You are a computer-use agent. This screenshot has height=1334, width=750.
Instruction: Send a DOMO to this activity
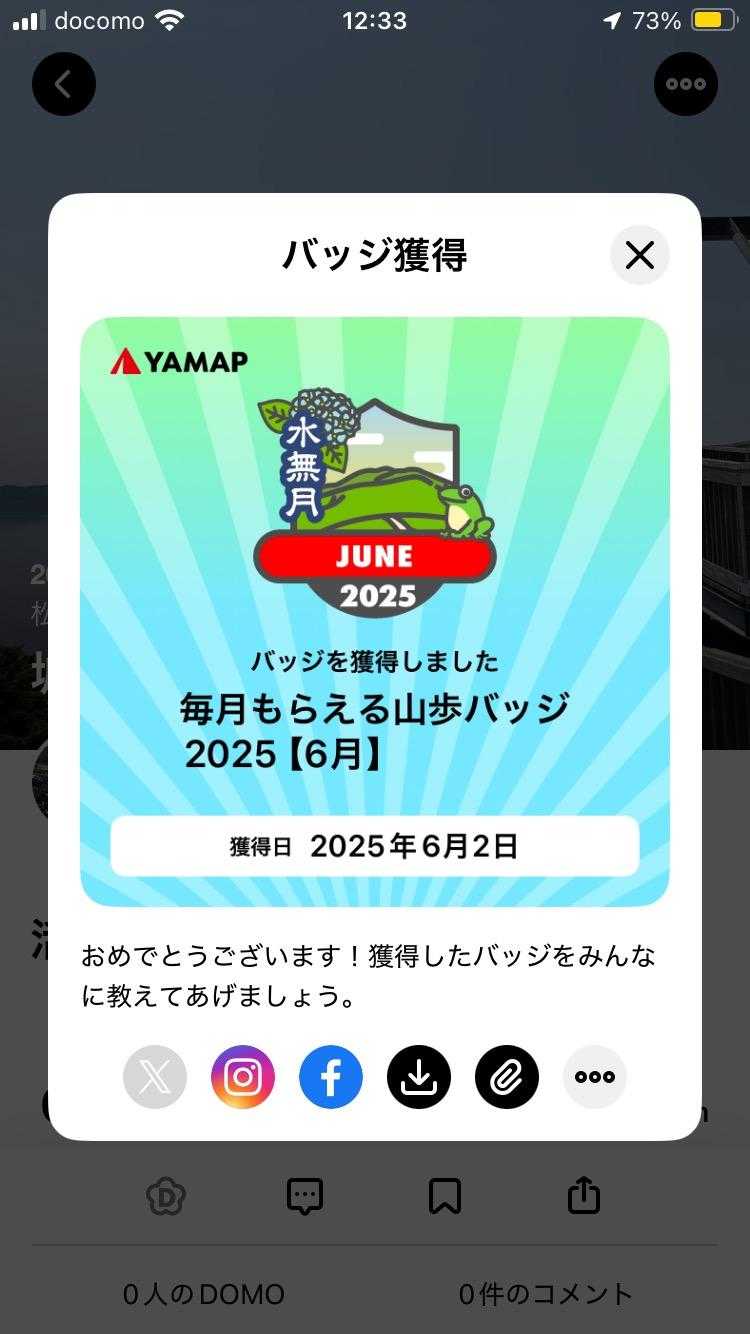click(x=166, y=1196)
